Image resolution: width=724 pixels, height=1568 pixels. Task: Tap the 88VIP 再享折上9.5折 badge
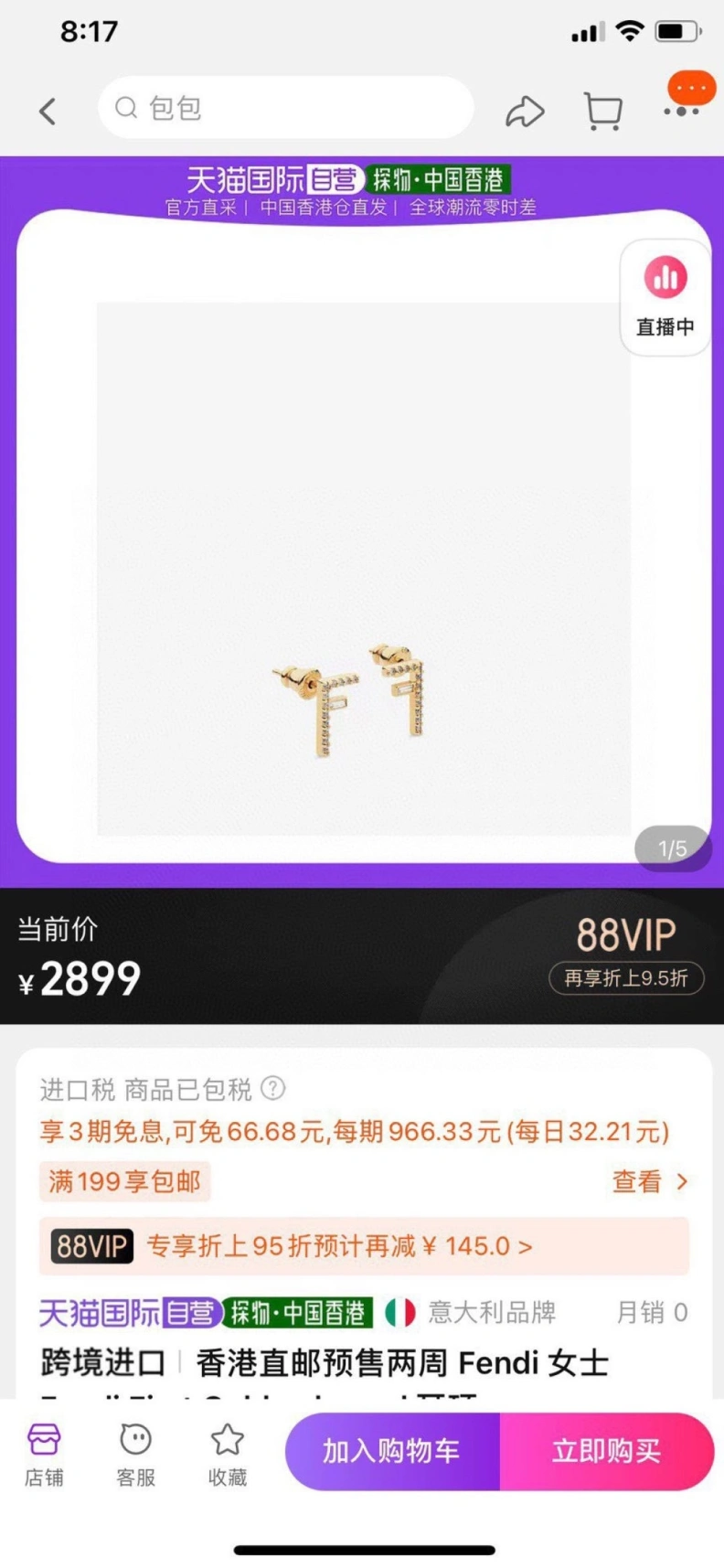(626, 977)
